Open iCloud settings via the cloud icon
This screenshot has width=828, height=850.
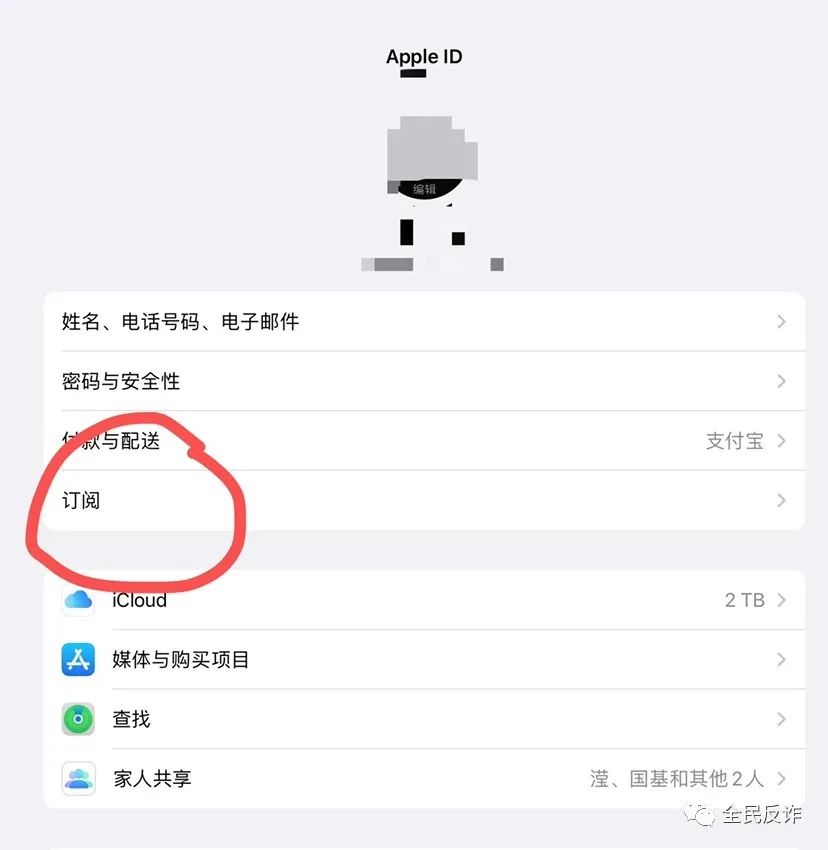pyautogui.click(x=78, y=600)
